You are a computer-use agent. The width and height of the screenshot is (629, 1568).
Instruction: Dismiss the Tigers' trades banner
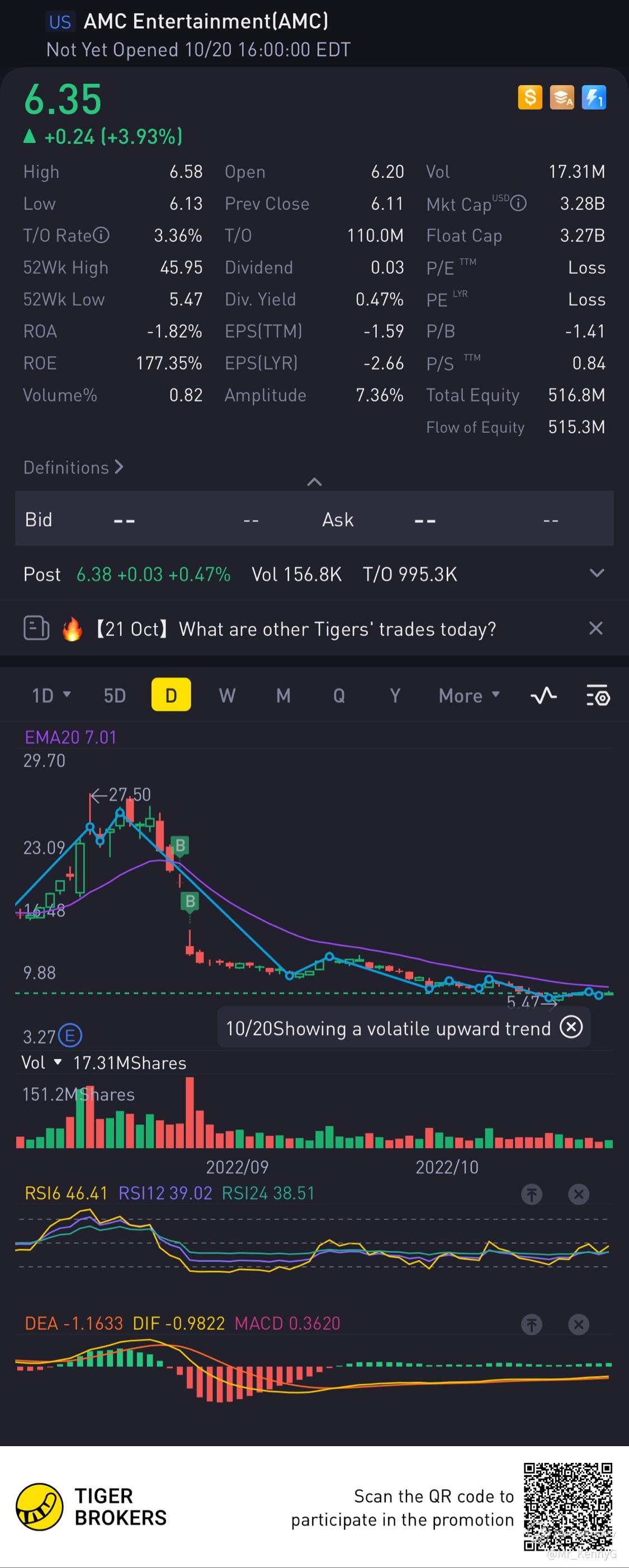pos(595,628)
